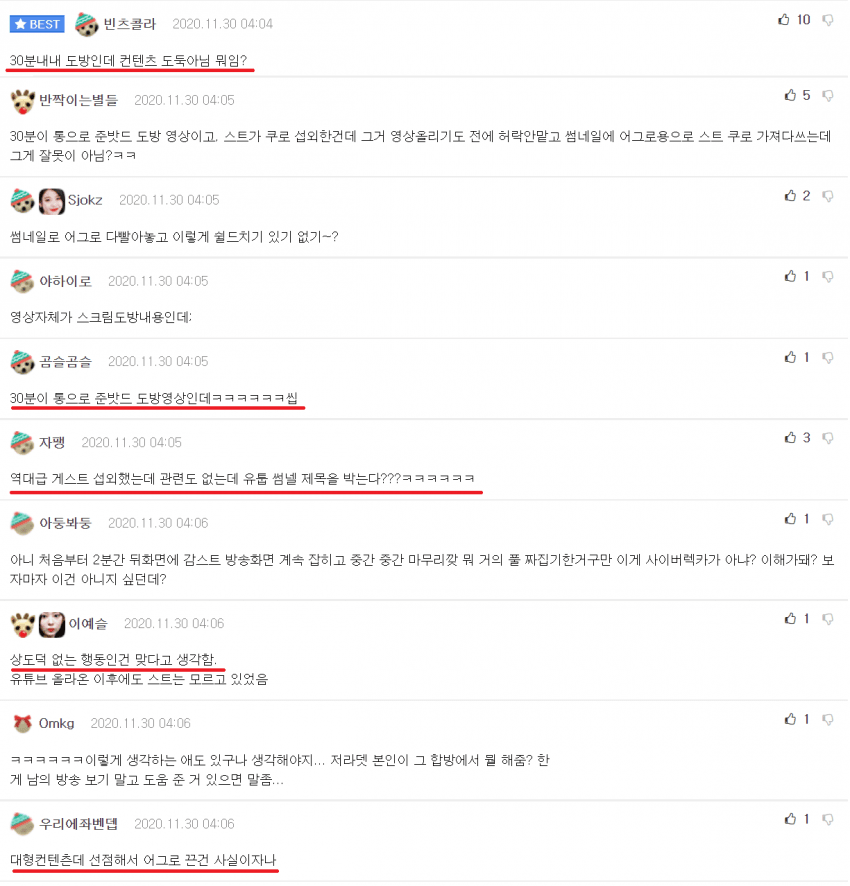Like the comment by 아둥봐둥
The image size is (850, 886).
[791, 518]
